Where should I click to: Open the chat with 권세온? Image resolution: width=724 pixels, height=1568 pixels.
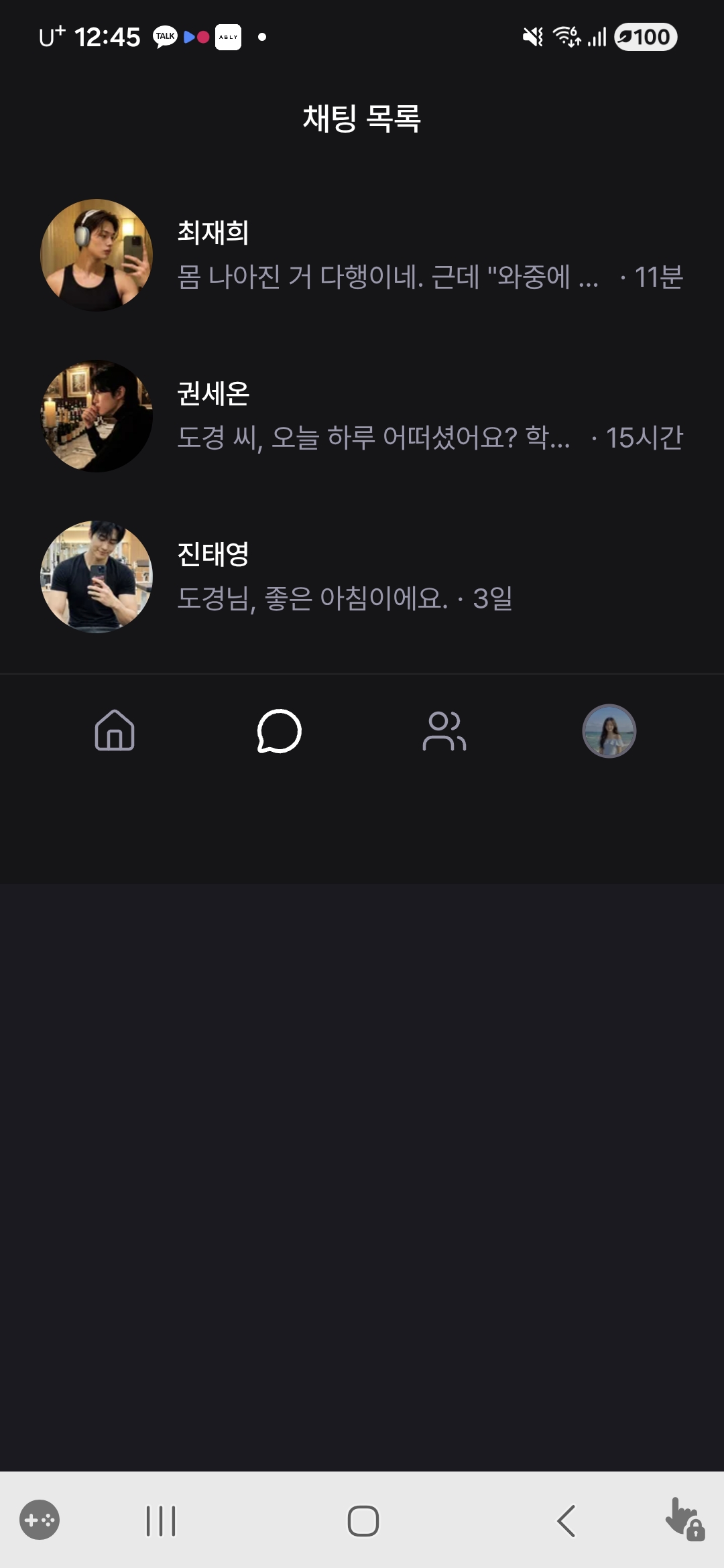(x=362, y=416)
